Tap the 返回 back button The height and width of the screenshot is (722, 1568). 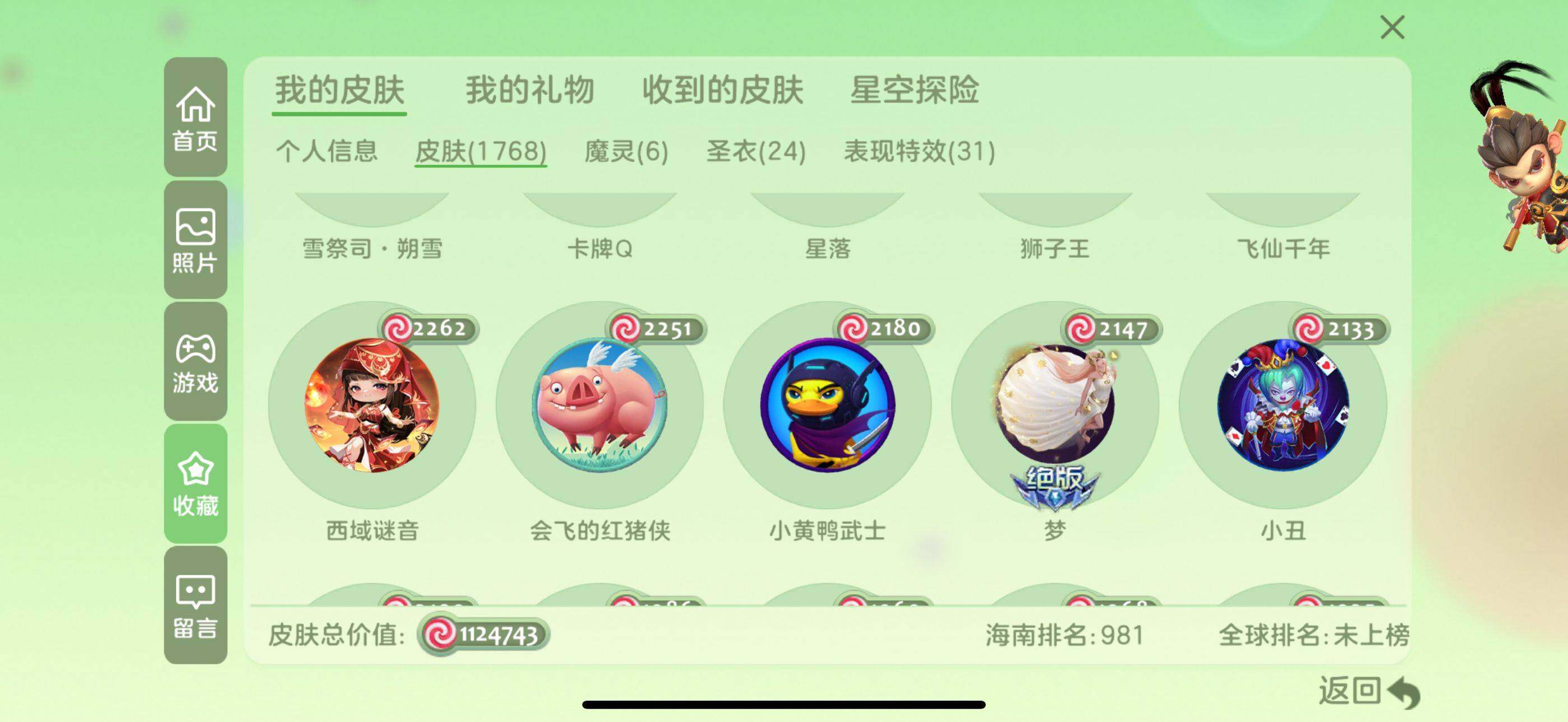click(1368, 692)
